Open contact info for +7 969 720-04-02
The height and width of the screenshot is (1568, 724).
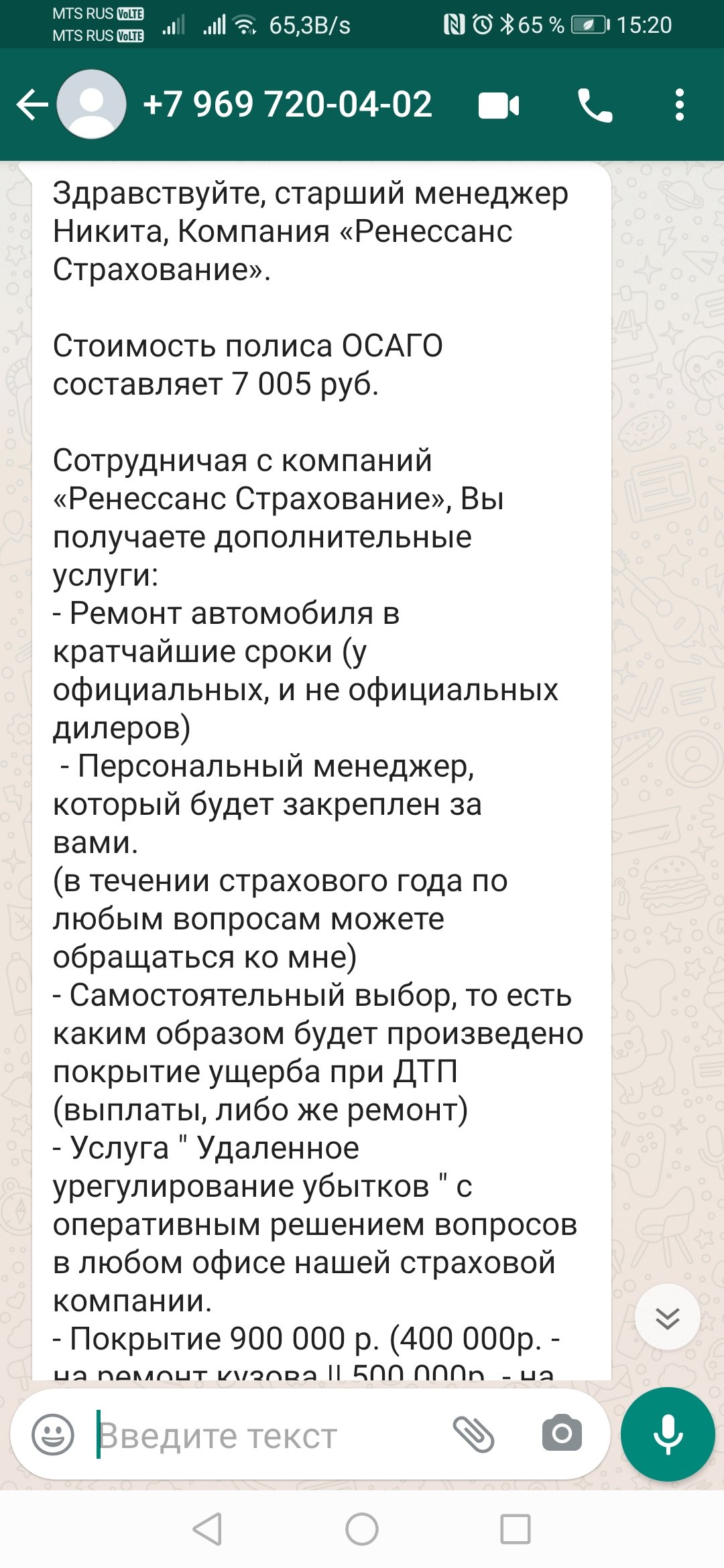288,105
